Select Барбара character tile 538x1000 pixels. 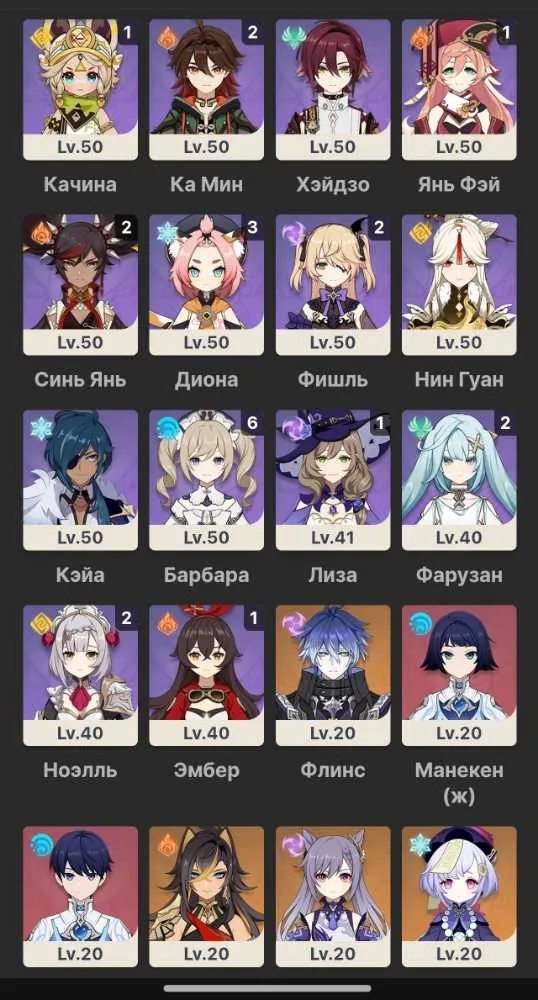tap(207, 480)
